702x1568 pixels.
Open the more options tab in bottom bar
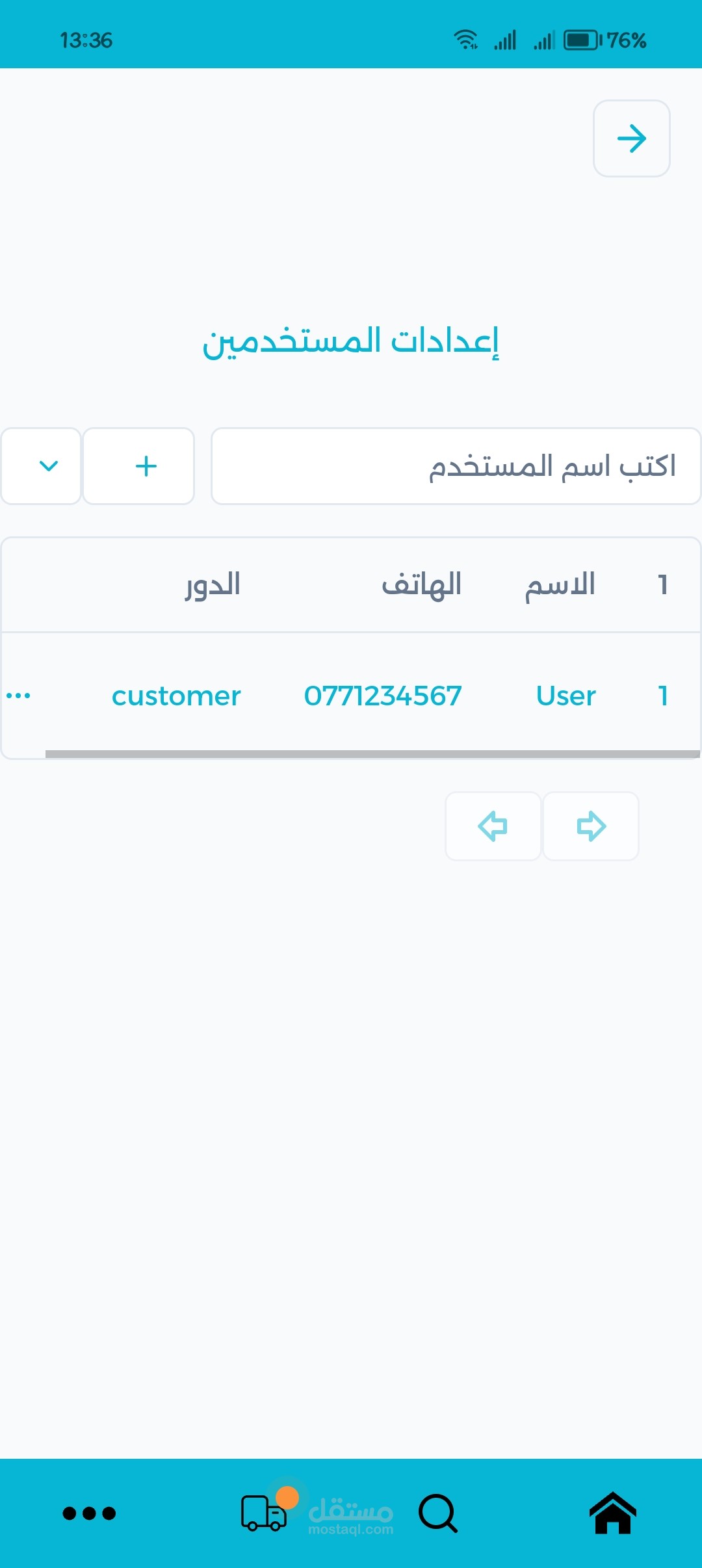pos(89,1513)
